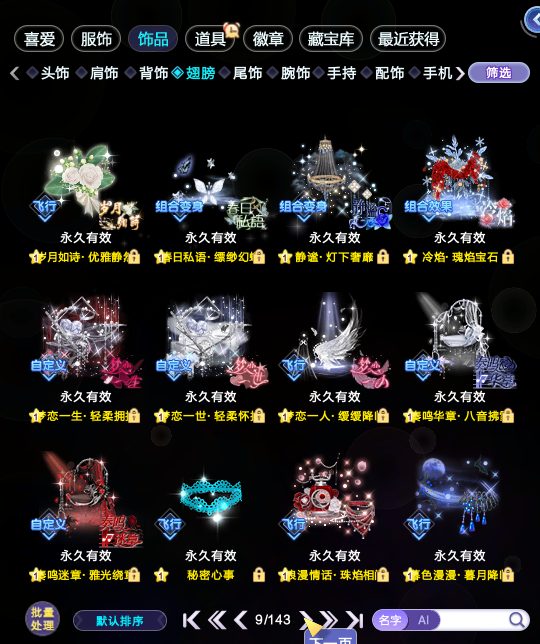Open the 藏宝库 tab
This screenshot has width=540, height=644.
tap(331, 39)
